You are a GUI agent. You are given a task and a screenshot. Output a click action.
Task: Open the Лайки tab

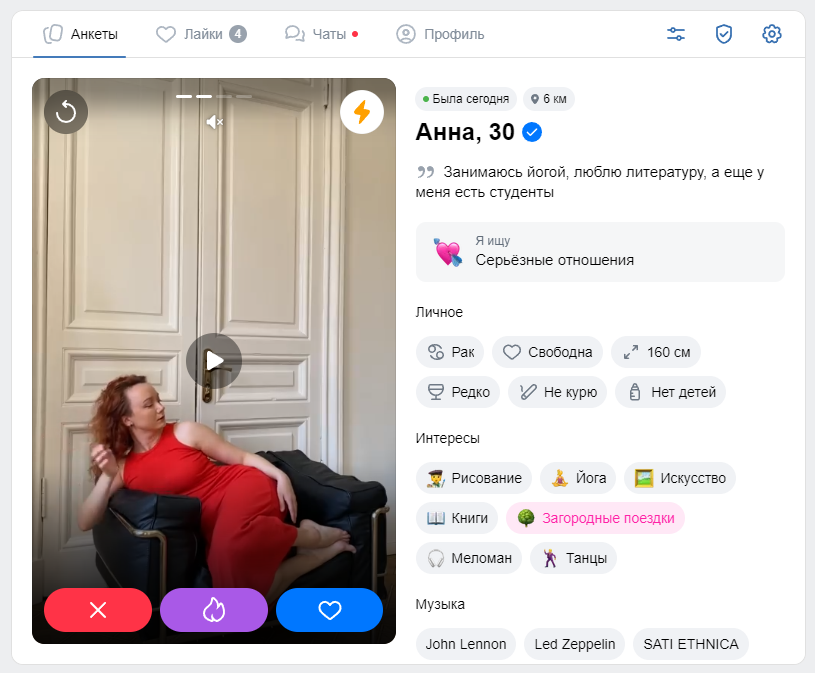(201, 34)
